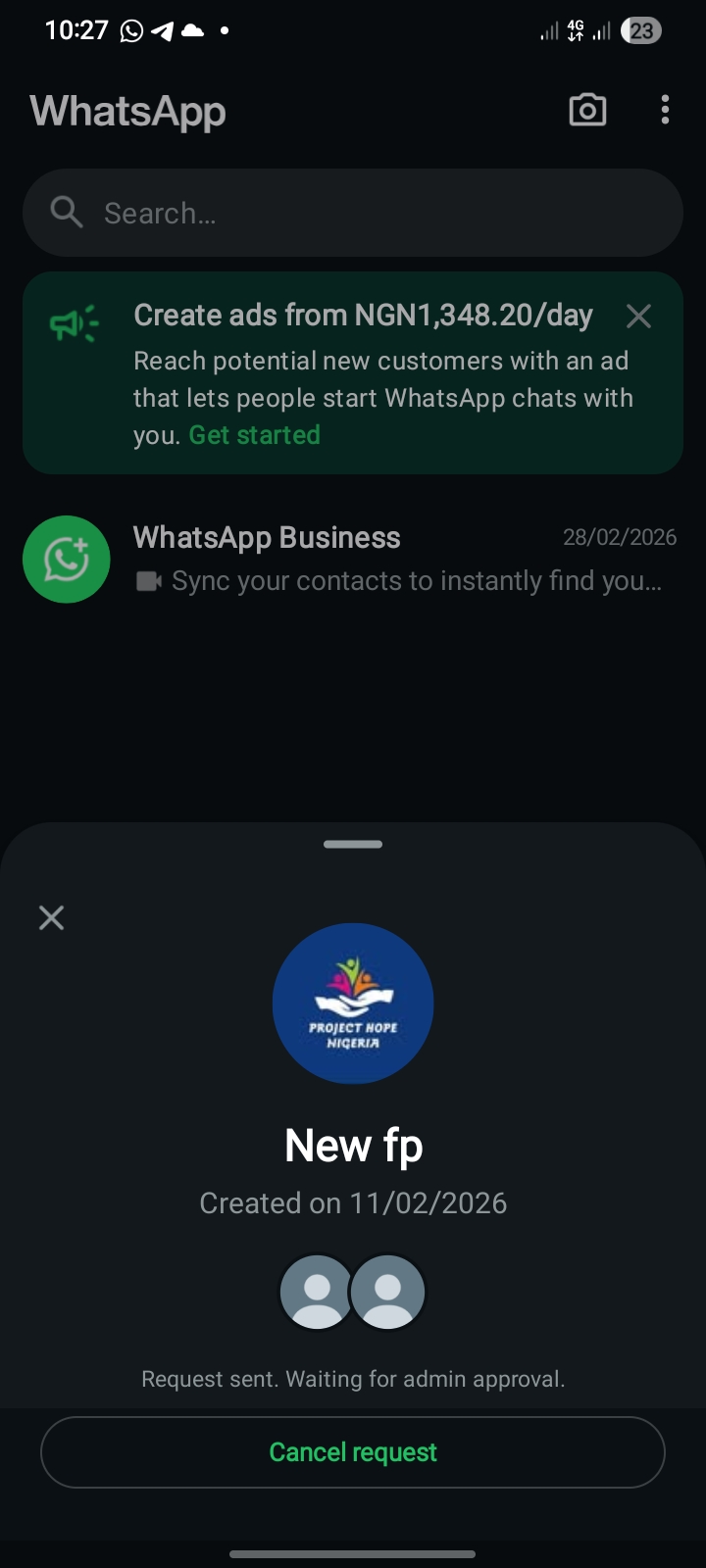Dismiss the Create ads banner
This screenshot has width=706, height=1568.
point(638,316)
